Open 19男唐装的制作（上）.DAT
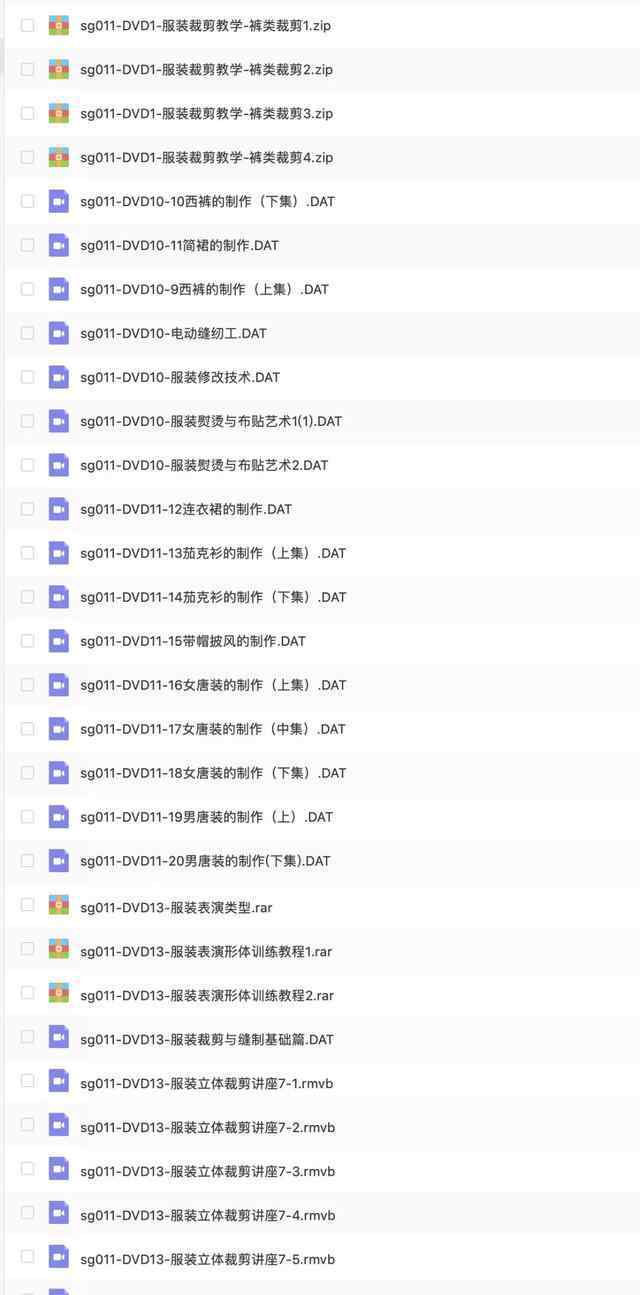640x1295 pixels. click(207, 817)
